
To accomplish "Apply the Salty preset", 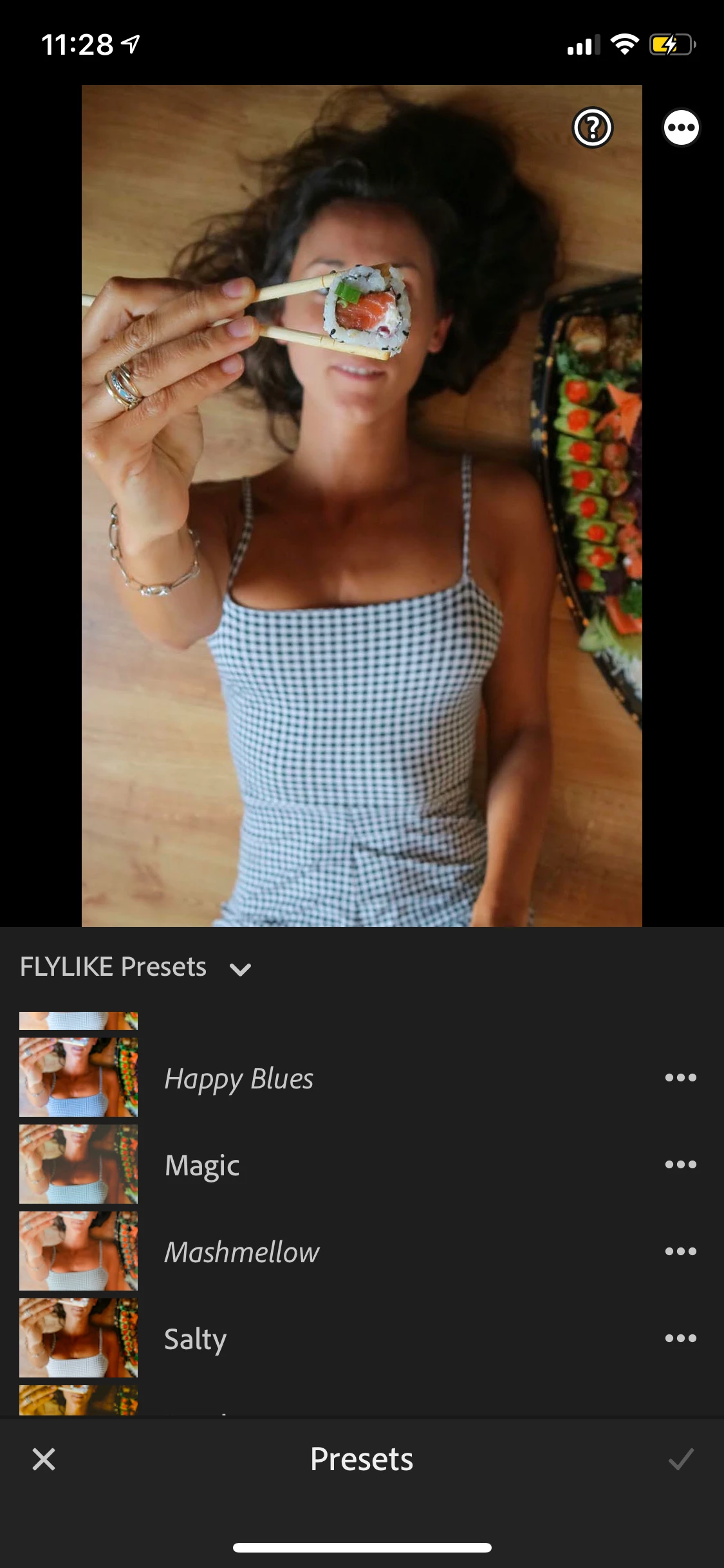I will [x=195, y=1339].
